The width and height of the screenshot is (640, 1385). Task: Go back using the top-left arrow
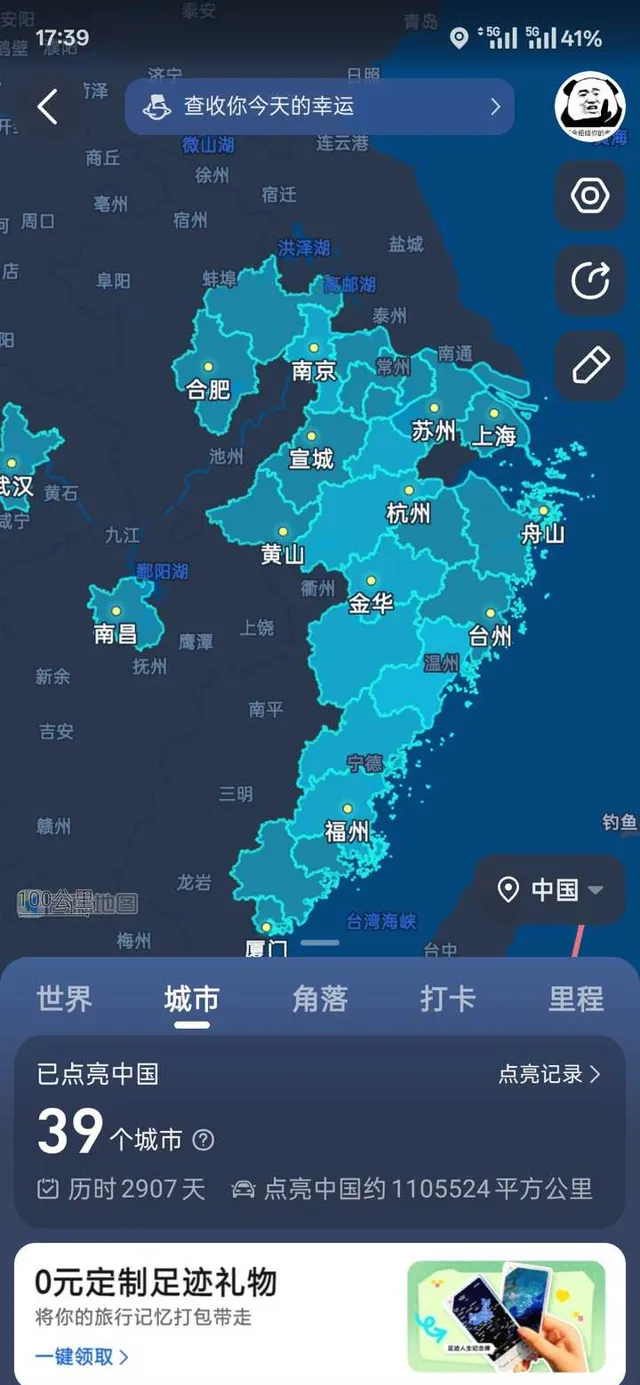coord(47,106)
